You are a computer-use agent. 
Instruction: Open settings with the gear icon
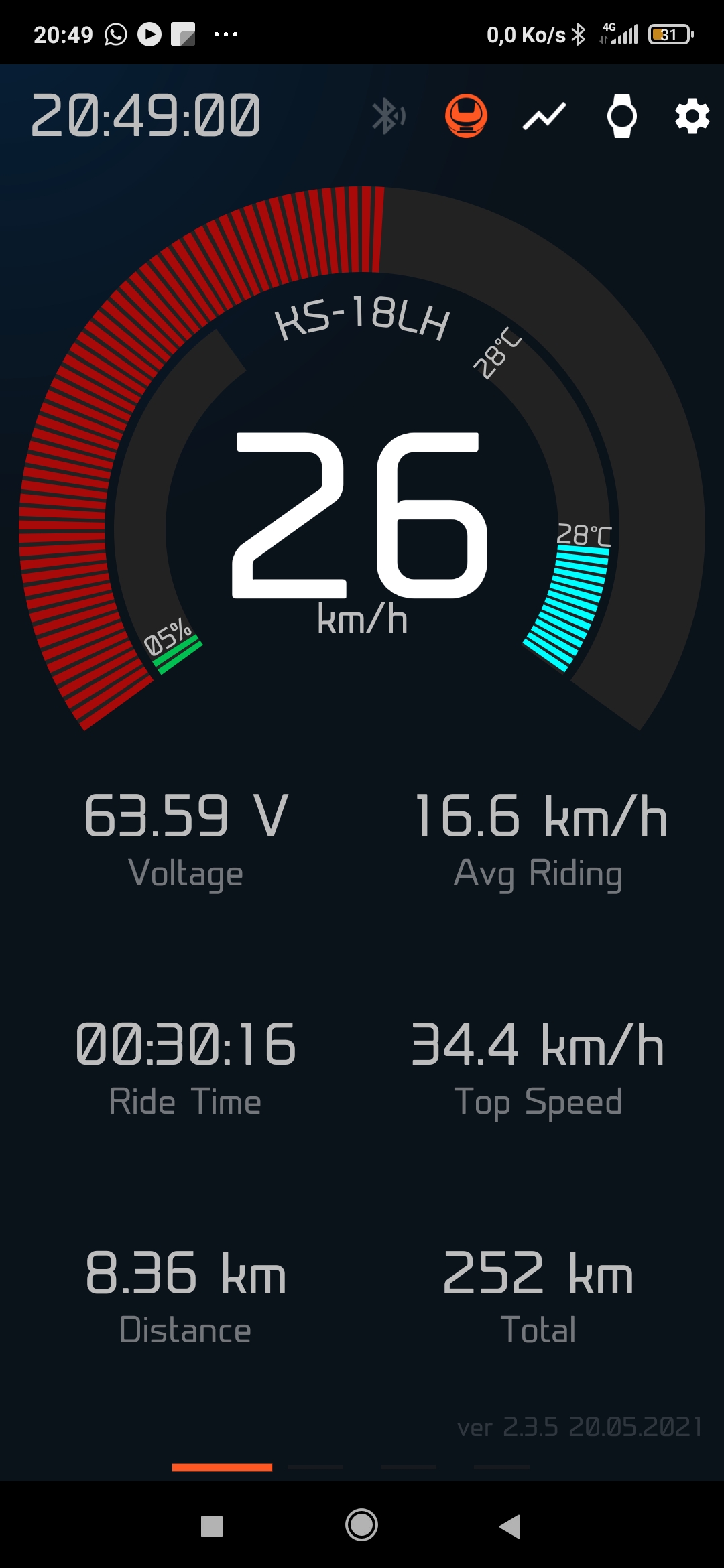click(x=692, y=116)
